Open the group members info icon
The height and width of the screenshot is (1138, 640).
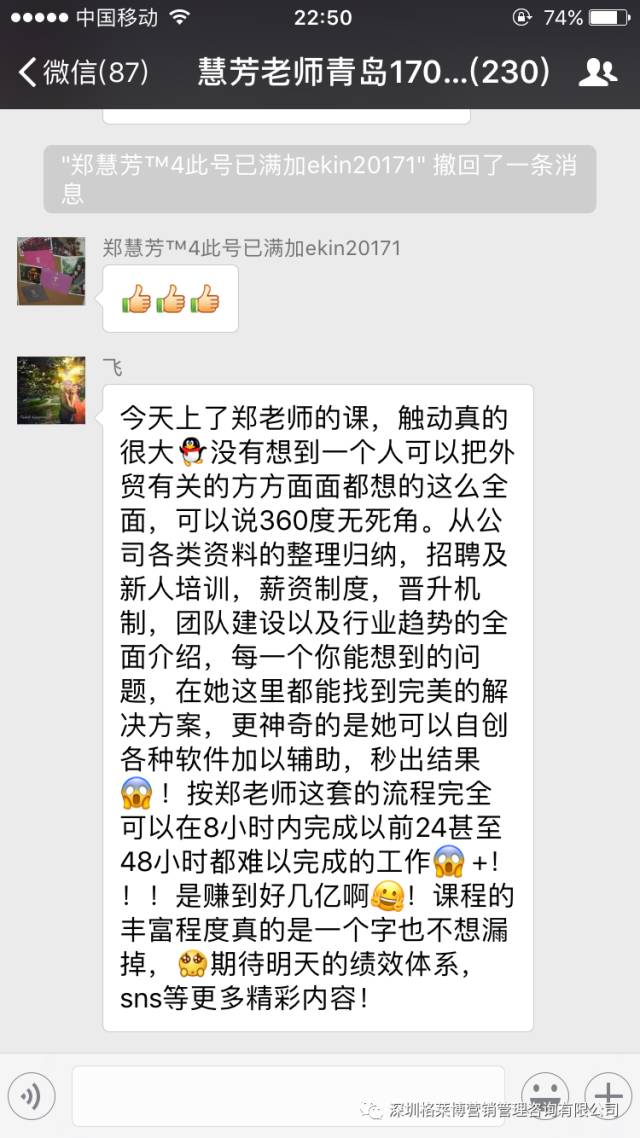click(x=597, y=72)
